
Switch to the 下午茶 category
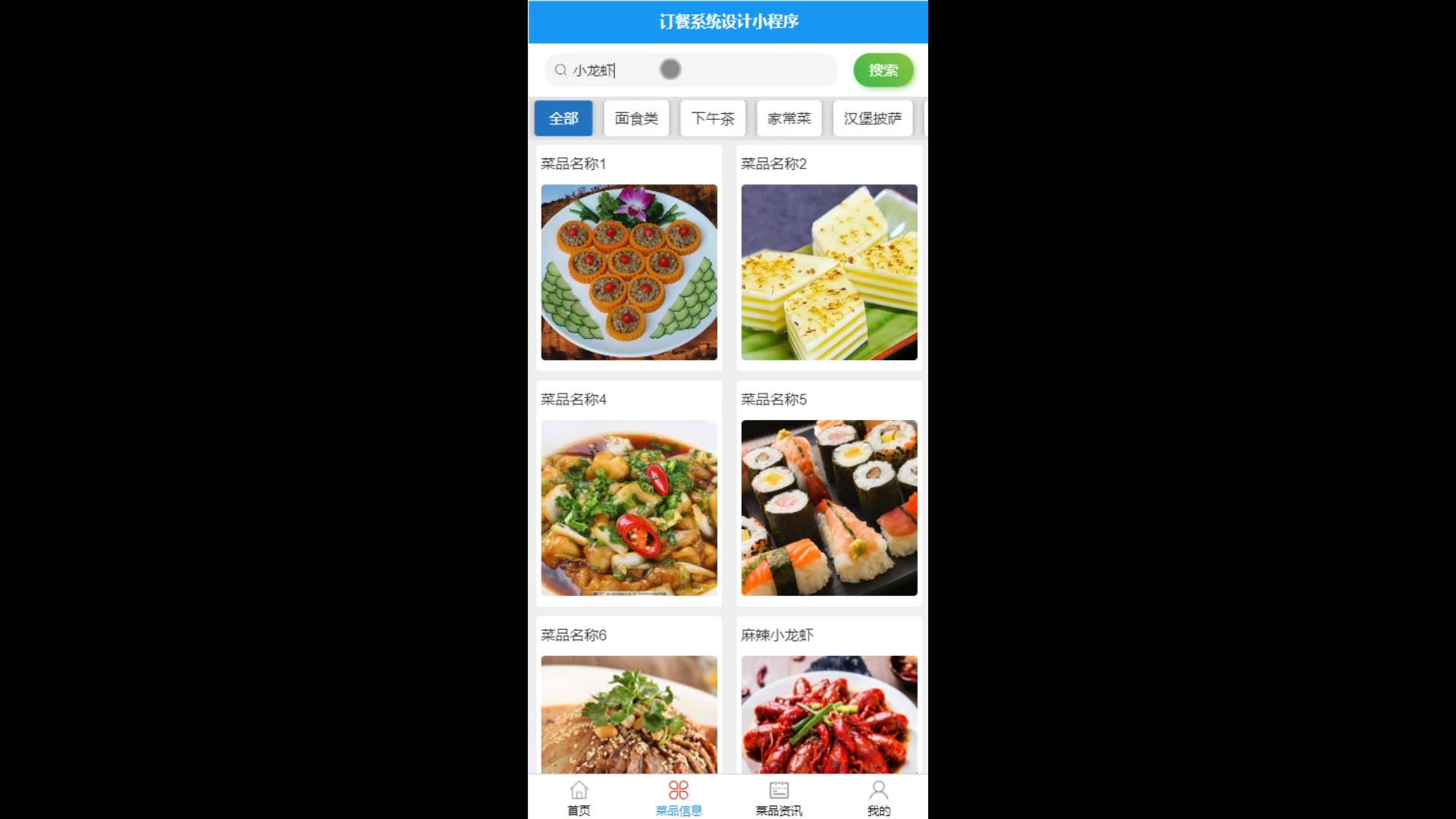(x=713, y=118)
